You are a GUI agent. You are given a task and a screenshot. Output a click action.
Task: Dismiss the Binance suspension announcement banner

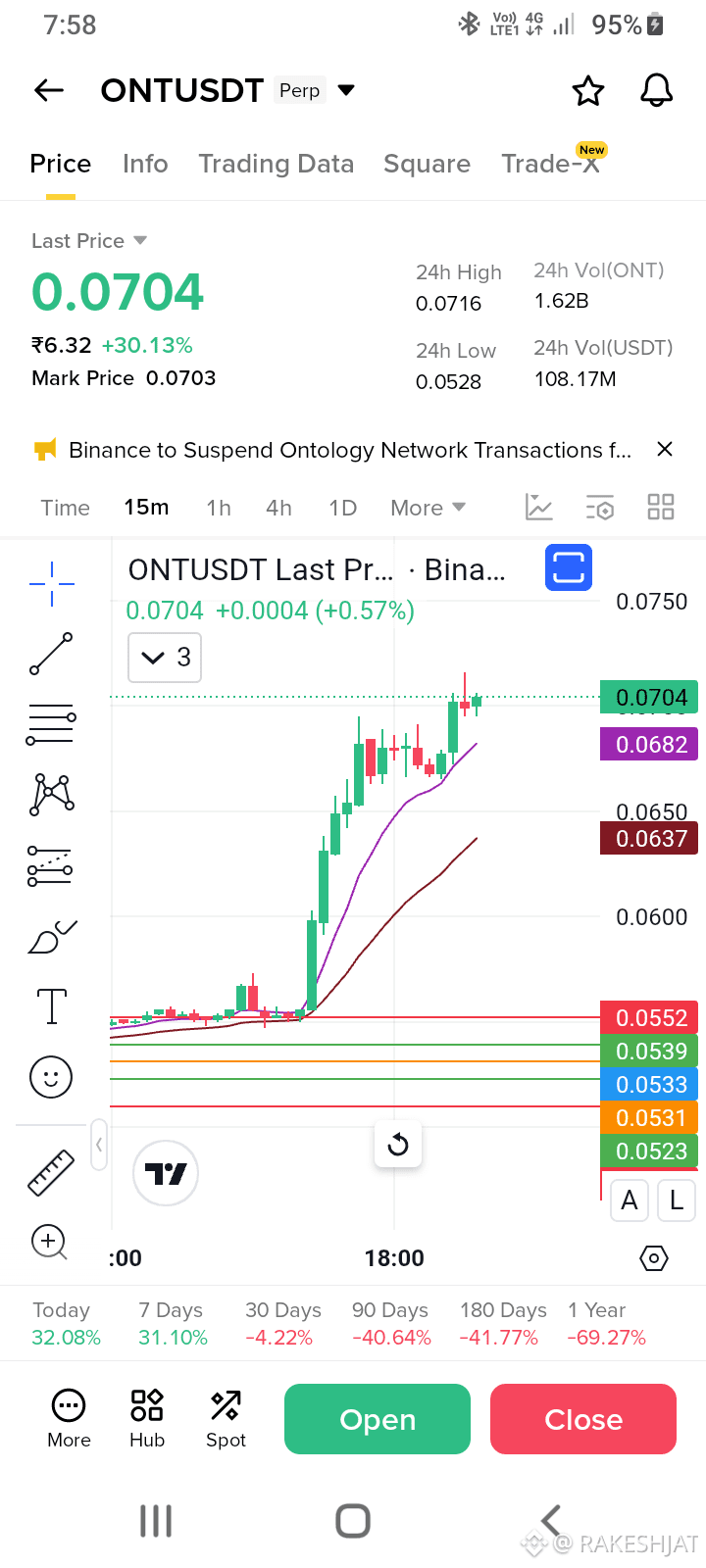pos(665,449)
